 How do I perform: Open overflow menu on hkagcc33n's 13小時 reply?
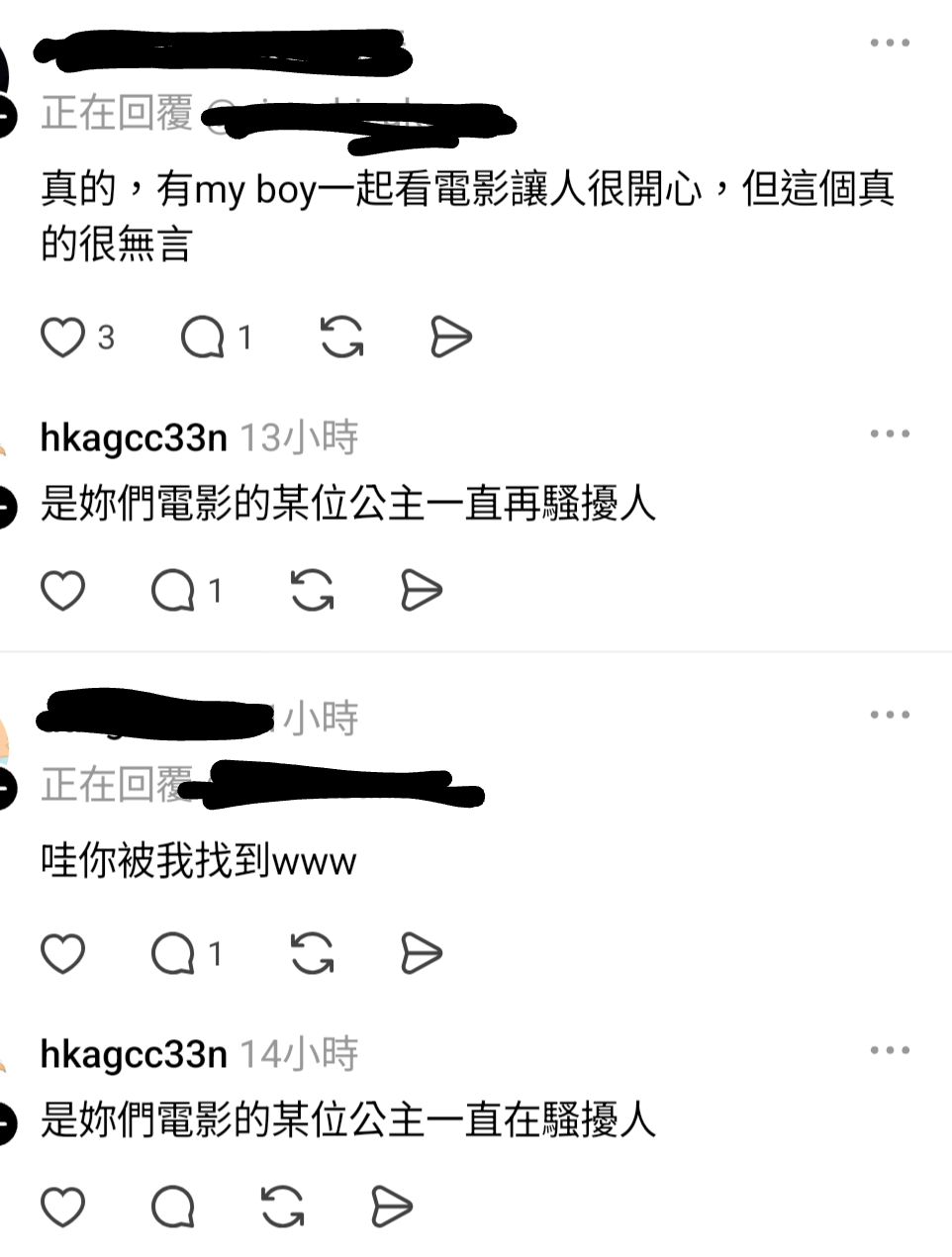(x=889, y=434)
